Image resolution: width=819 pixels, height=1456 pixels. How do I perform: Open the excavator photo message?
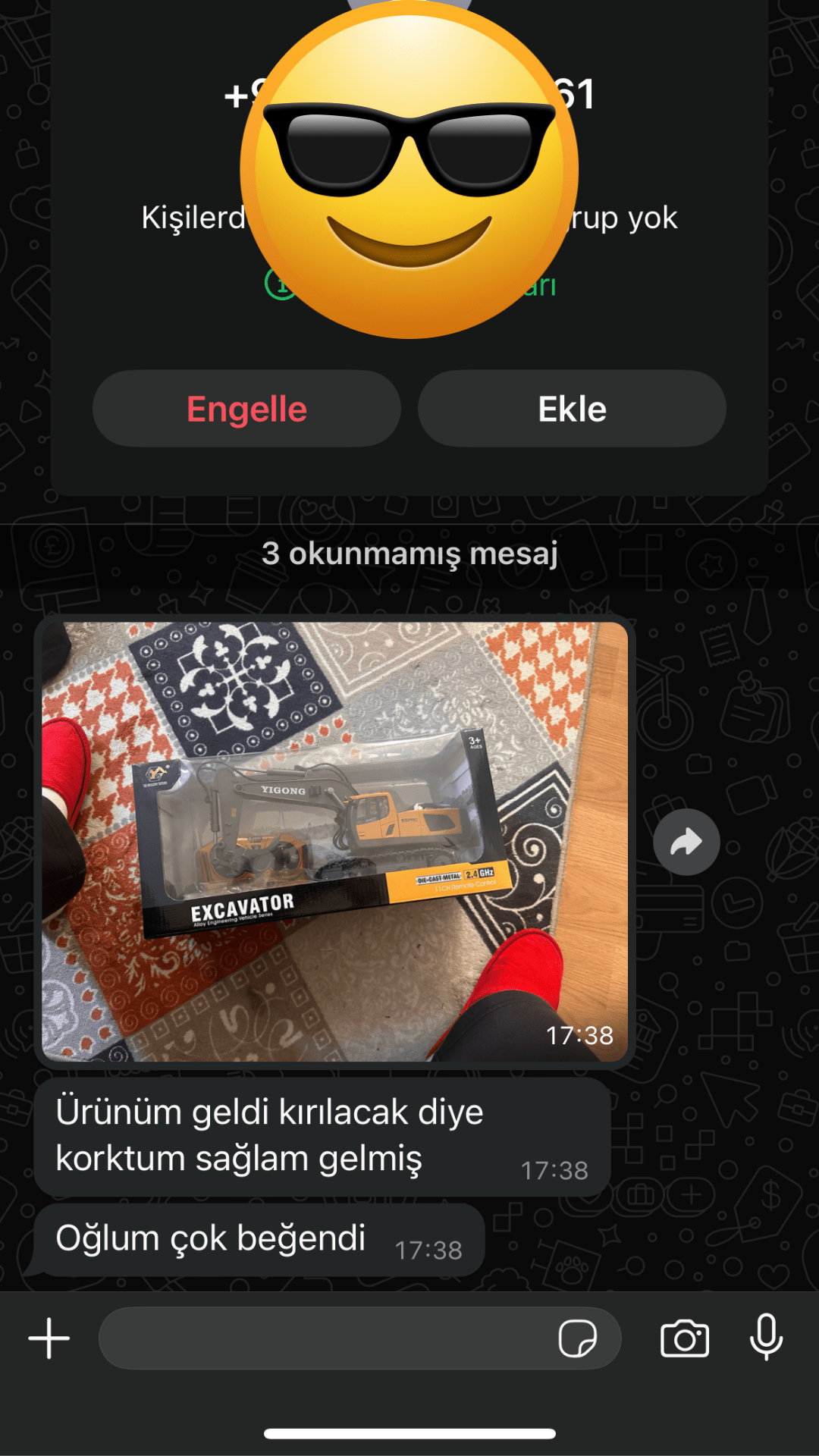(334, 842)
